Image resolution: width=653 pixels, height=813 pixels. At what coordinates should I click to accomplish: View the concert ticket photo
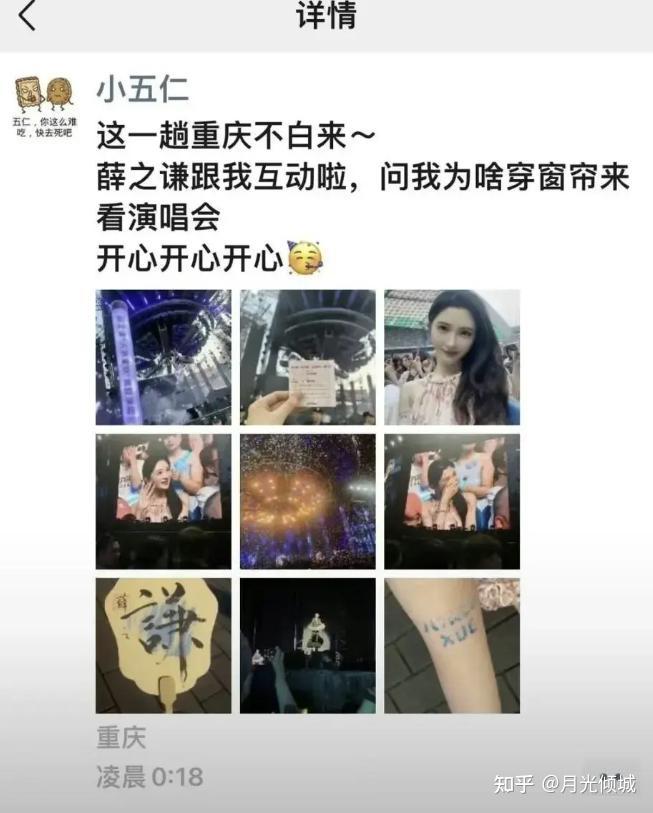click(x=307, y=357)
